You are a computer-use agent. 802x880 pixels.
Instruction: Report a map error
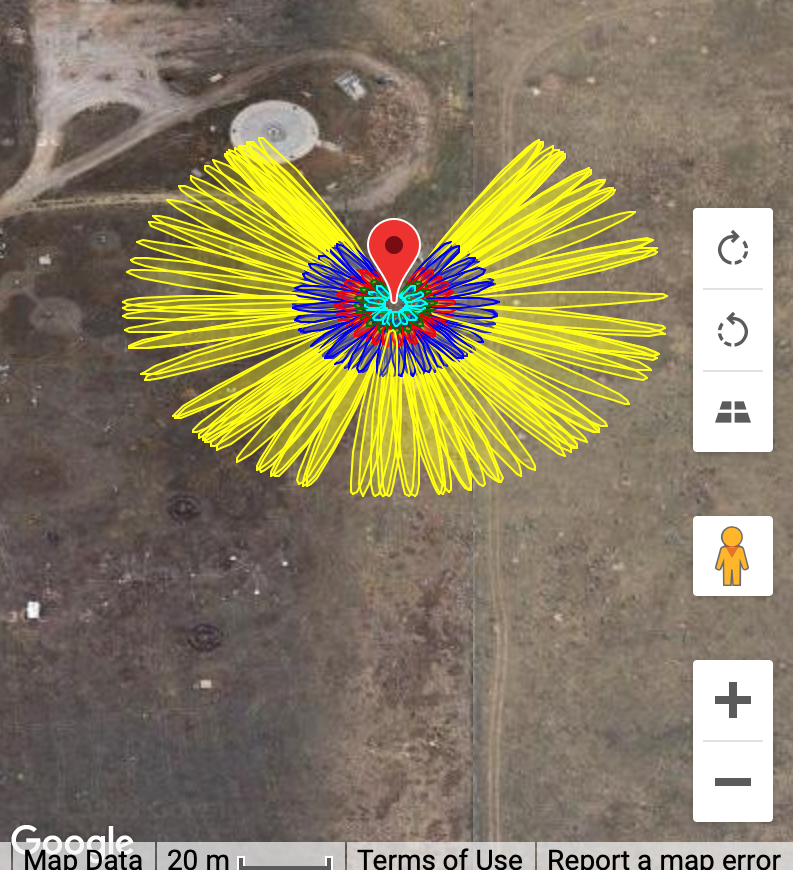[x=663, y=859]
